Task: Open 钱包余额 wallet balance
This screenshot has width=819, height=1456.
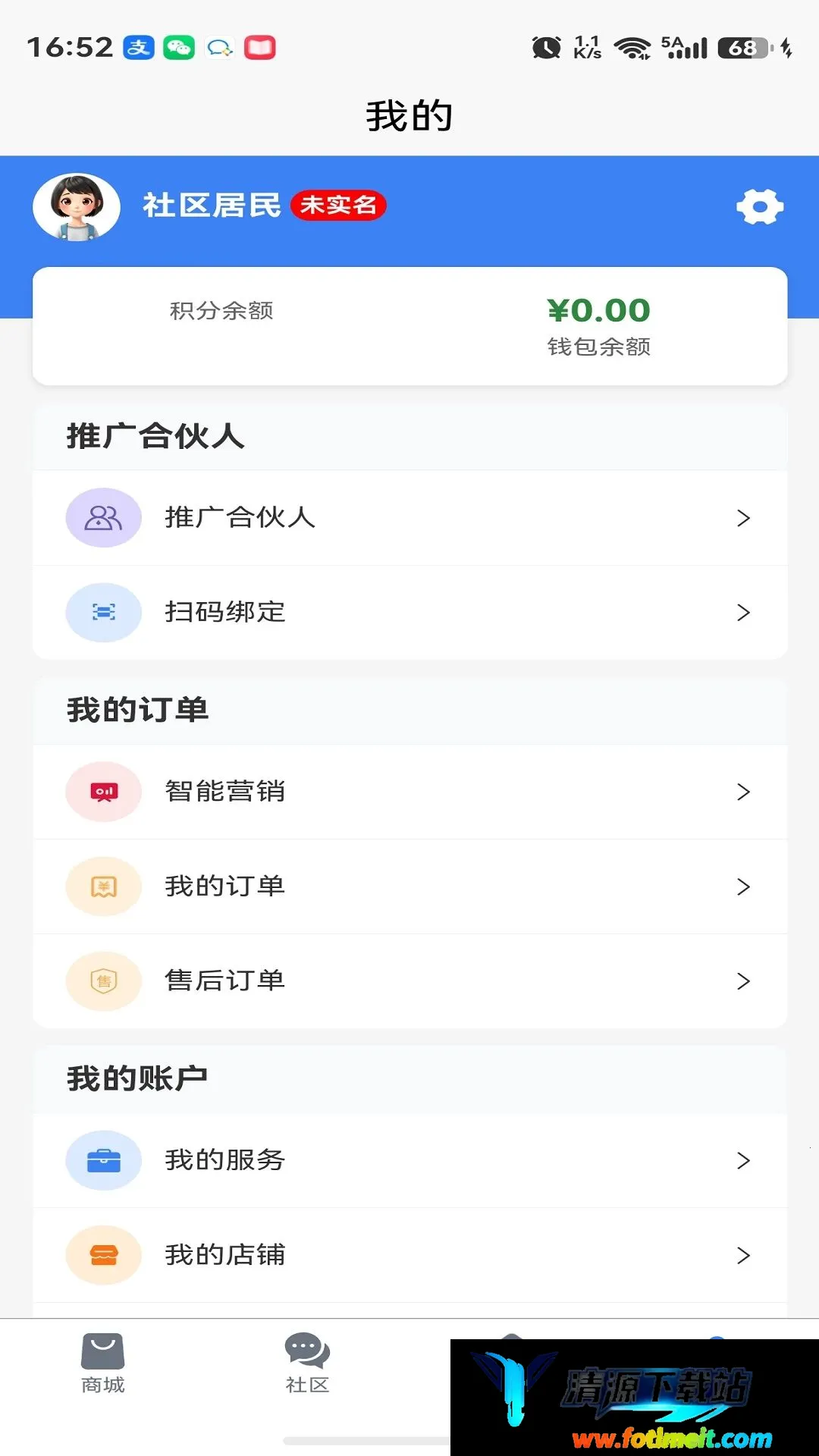Action: pyautogui.click(x=598, y=326)
